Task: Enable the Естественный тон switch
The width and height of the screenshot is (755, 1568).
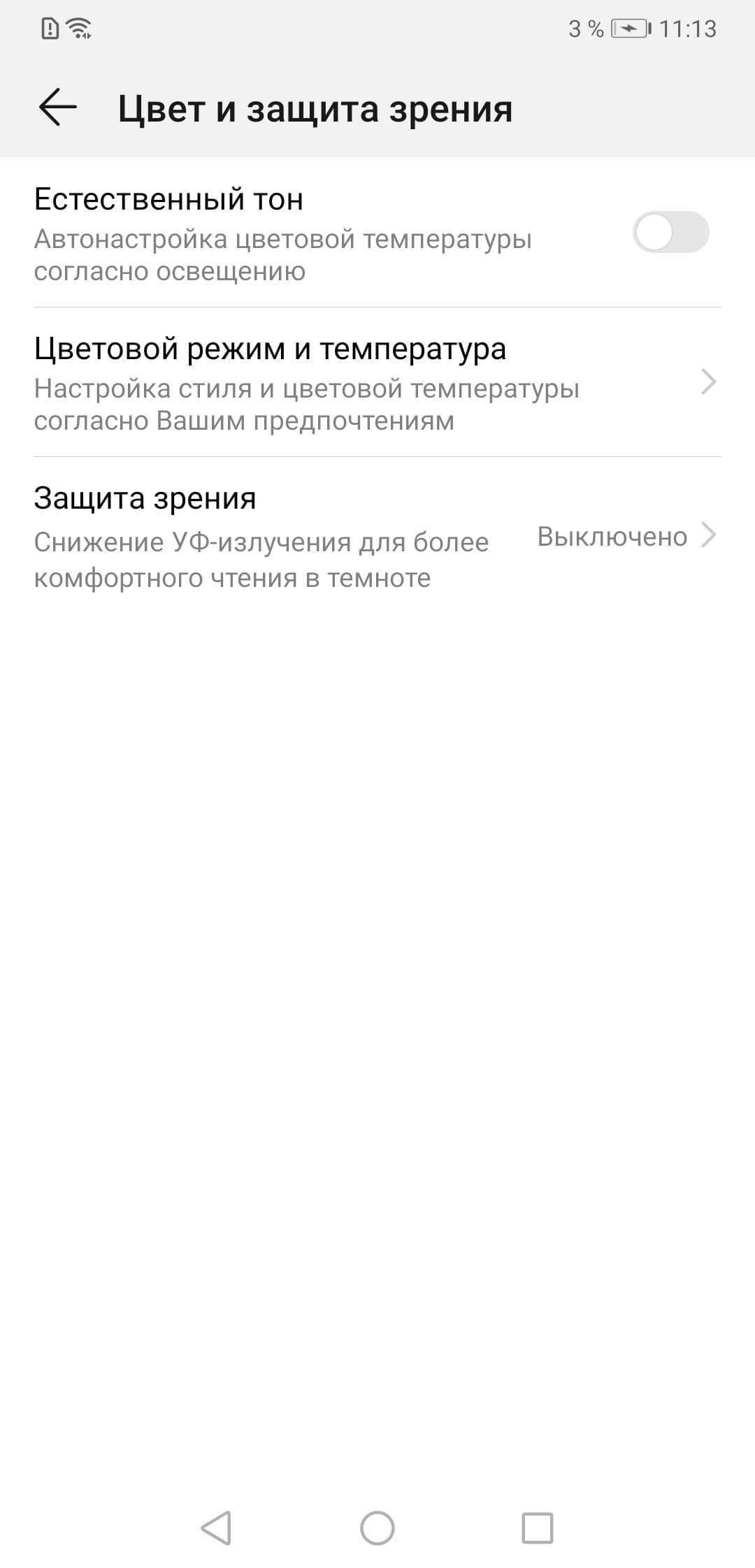Action: [x=670, y=232]
